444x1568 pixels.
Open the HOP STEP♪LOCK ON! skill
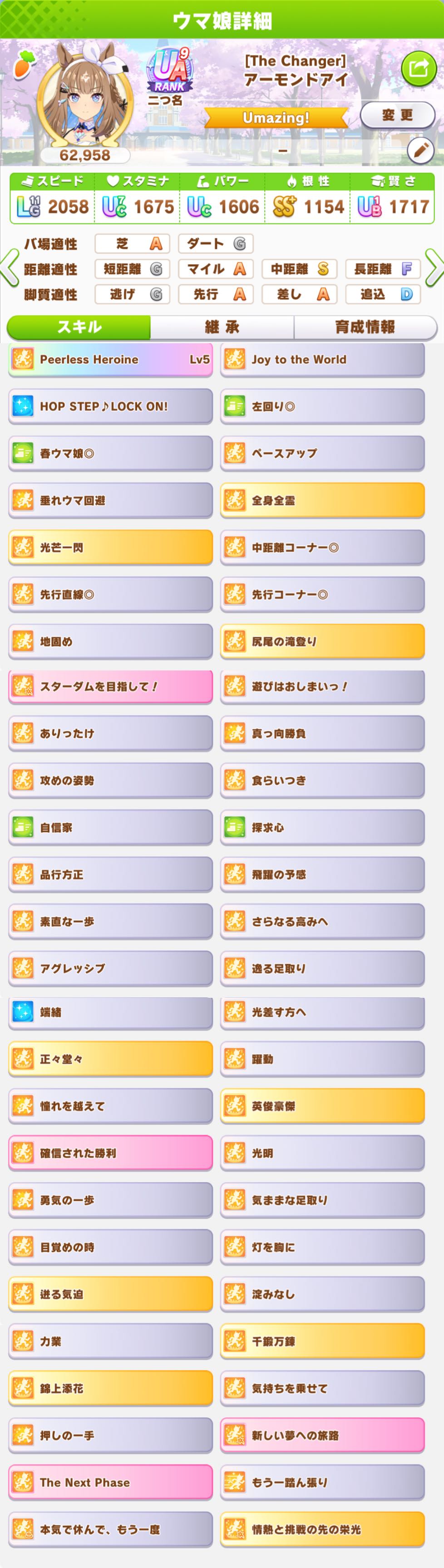pos(110,406)
